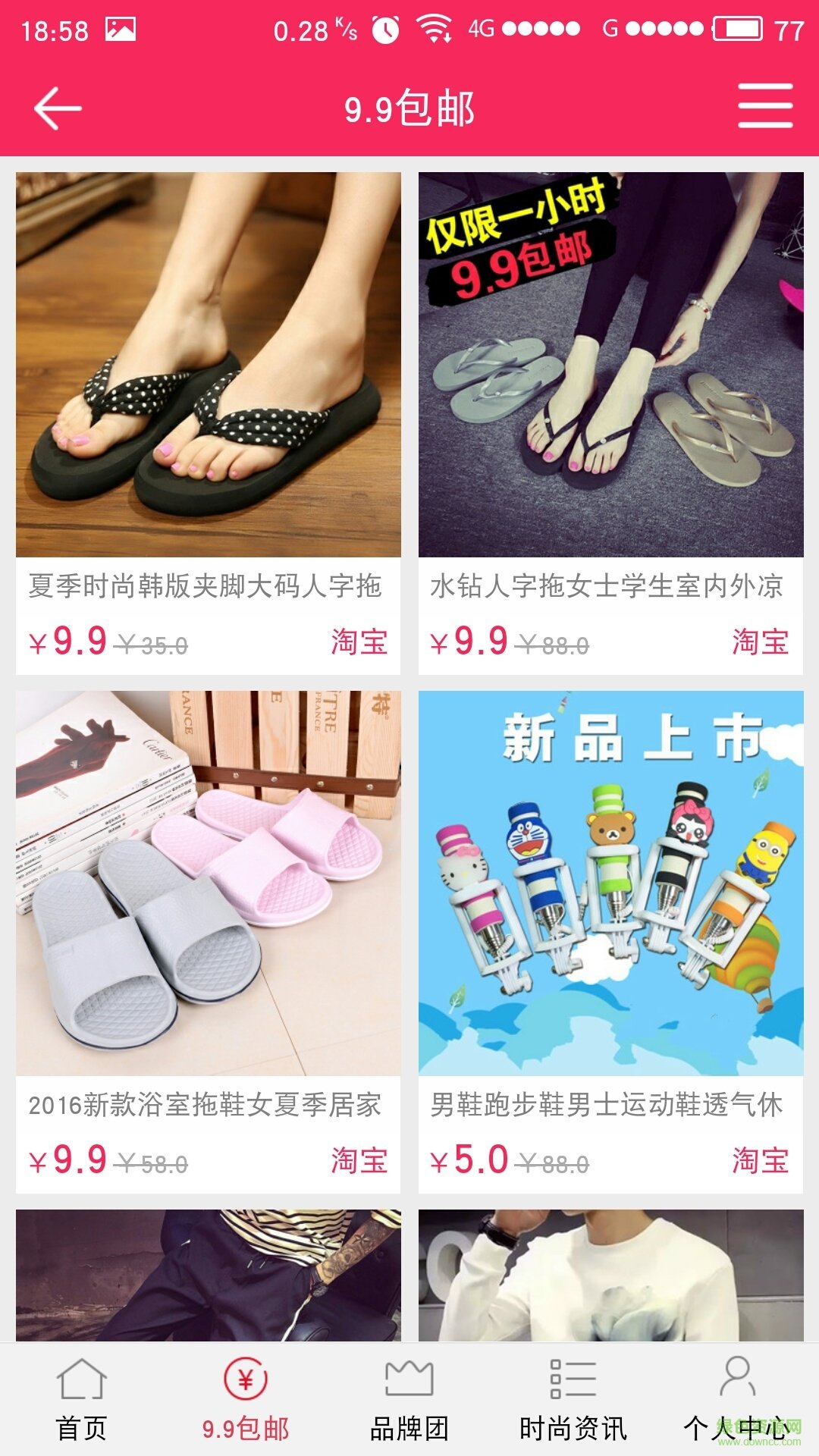Switch to the 首页 tab

(81, 1400)
